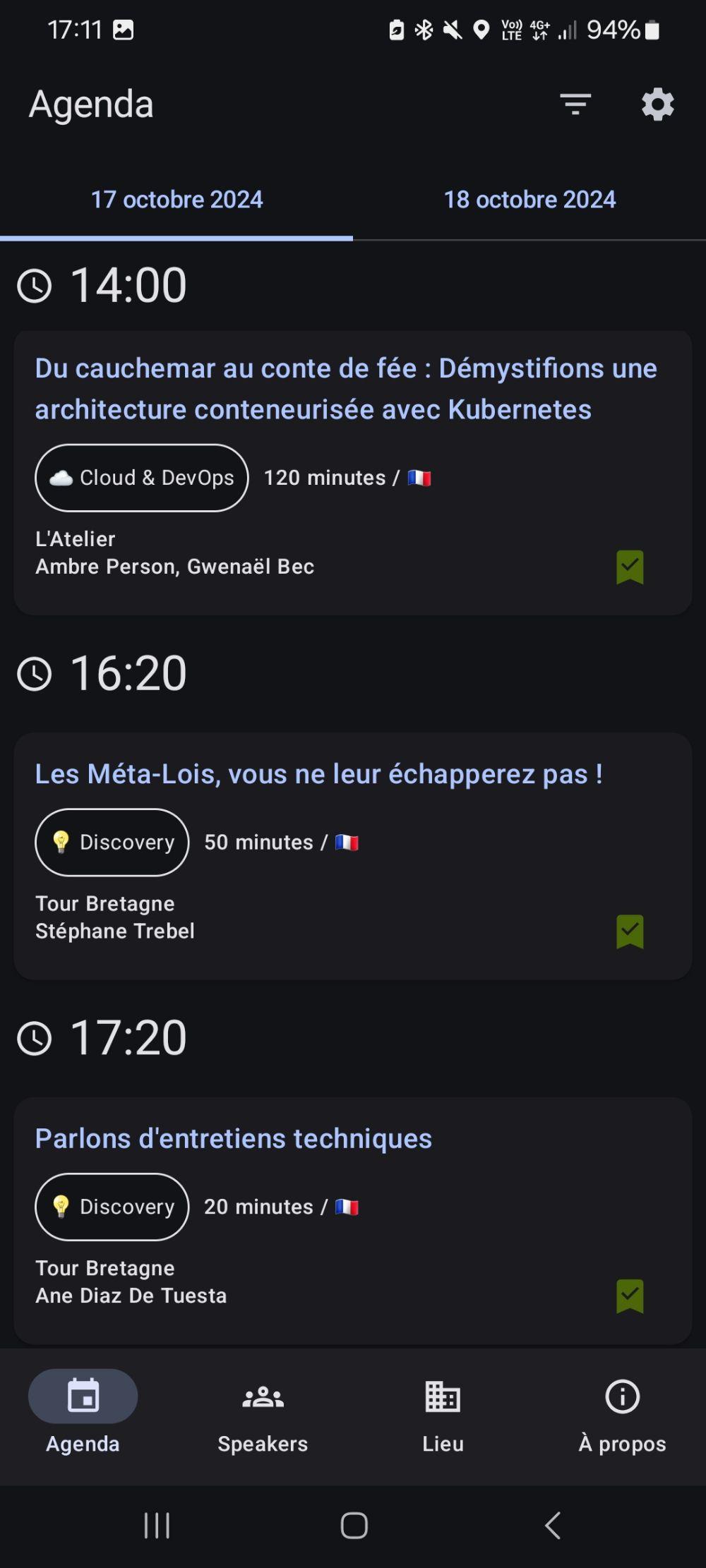
Task: Tap the Cloud & DevOps chip
Action: [142, 478]
